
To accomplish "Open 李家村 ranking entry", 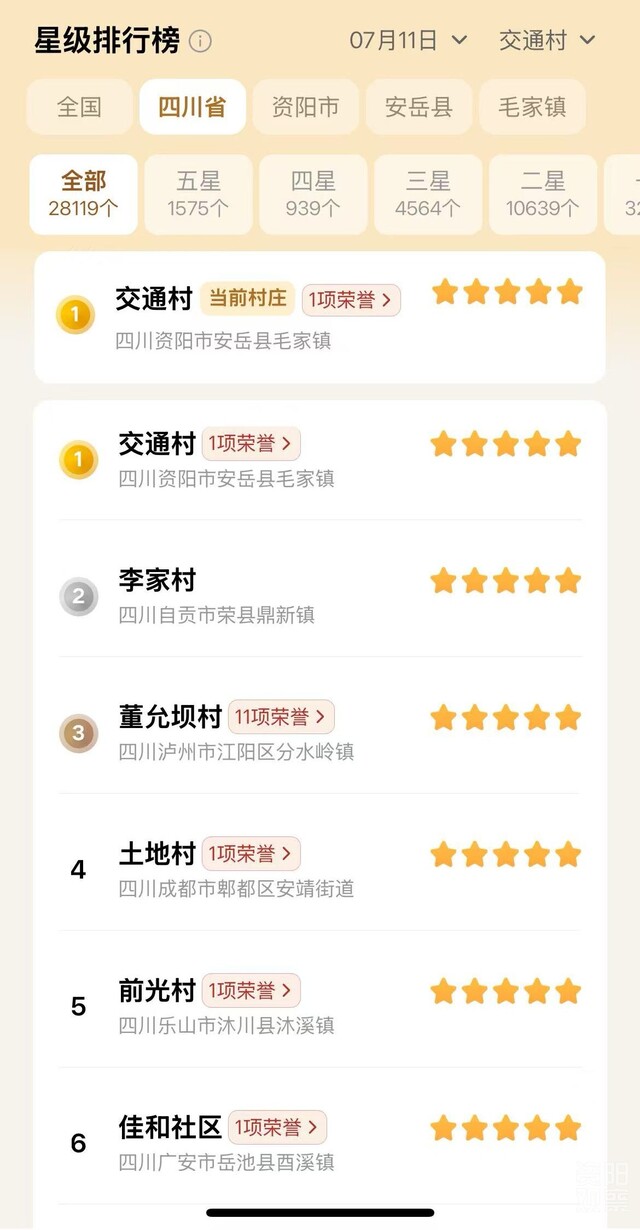I will coord(158,581).
